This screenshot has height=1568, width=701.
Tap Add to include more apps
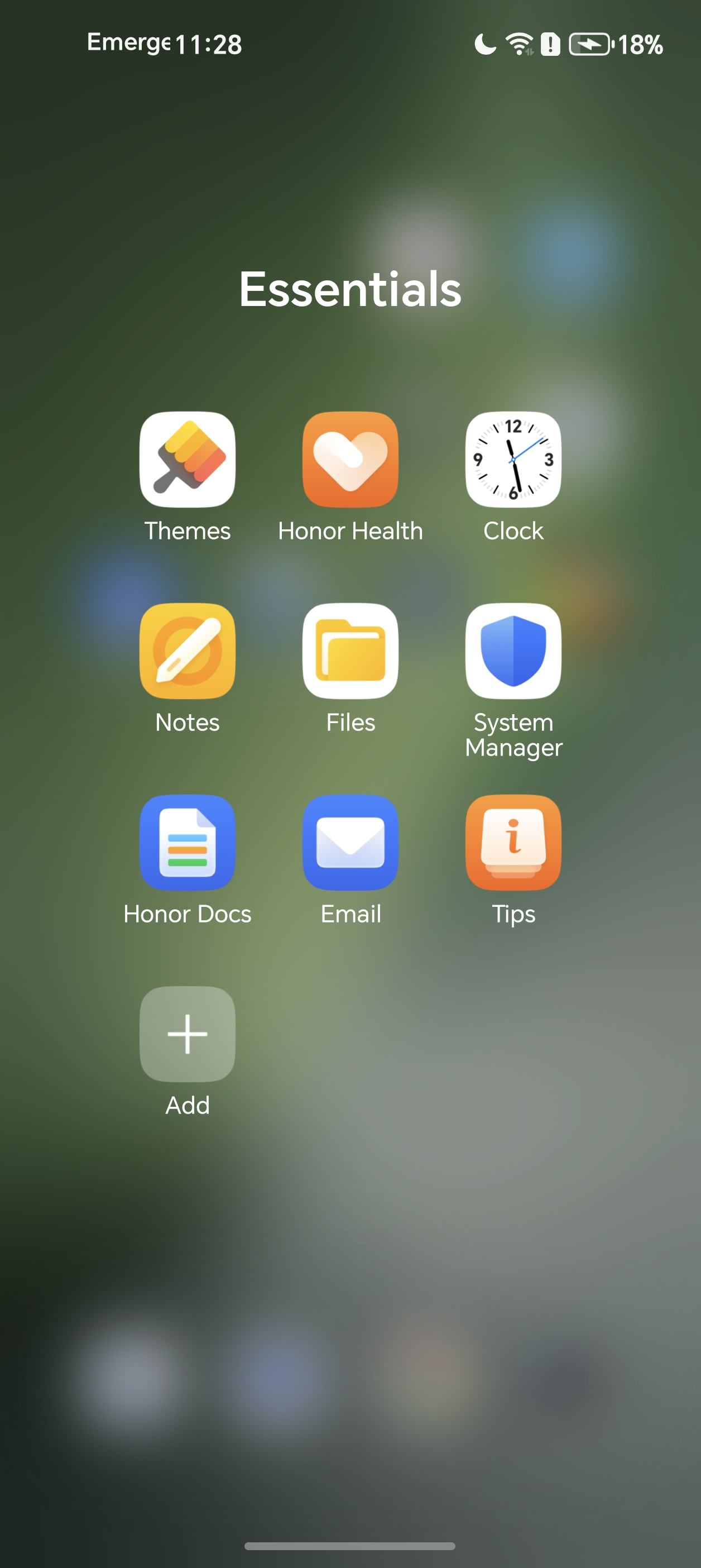(188, 1034)
